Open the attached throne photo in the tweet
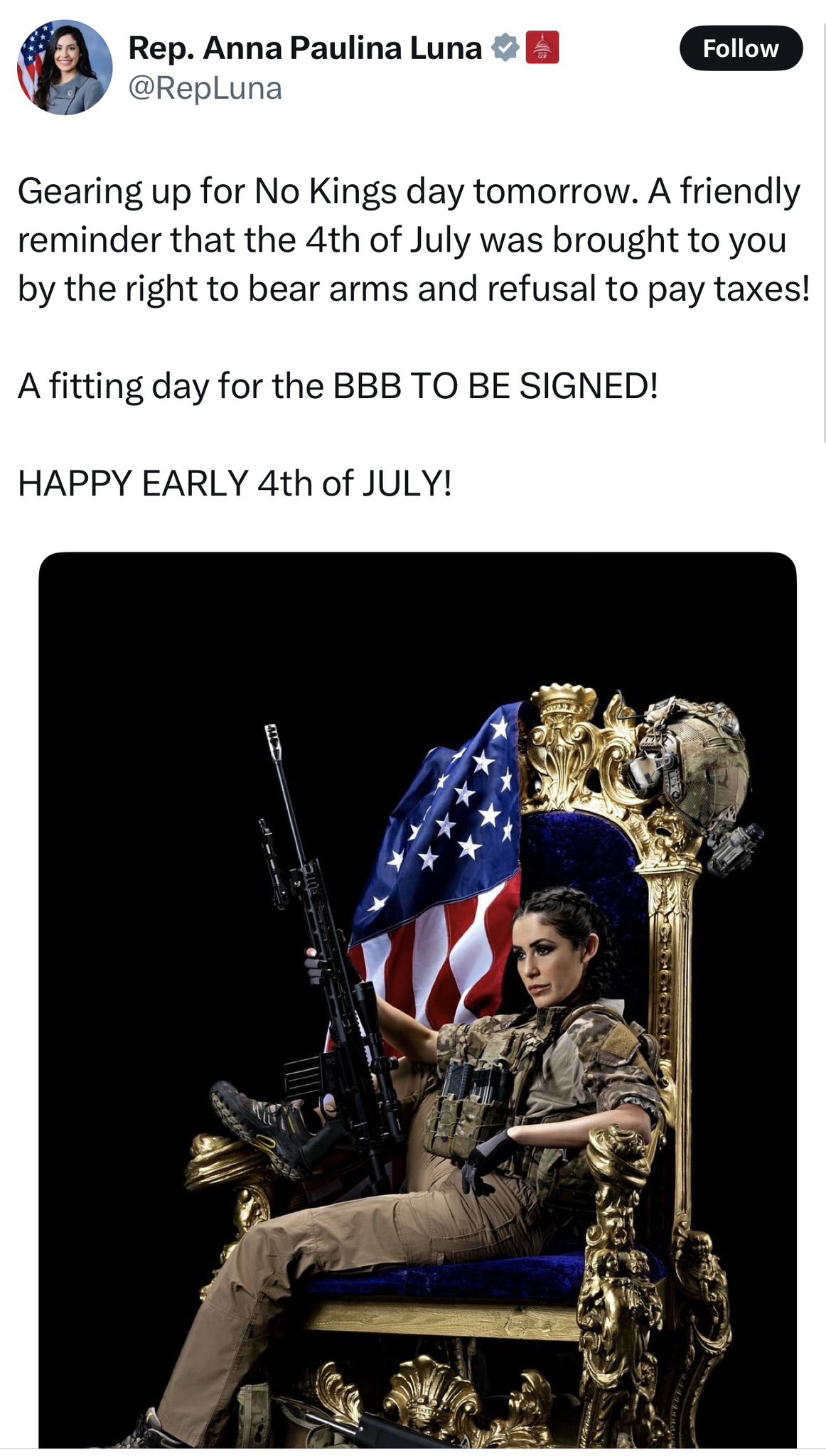 [x=417, y=1001]
